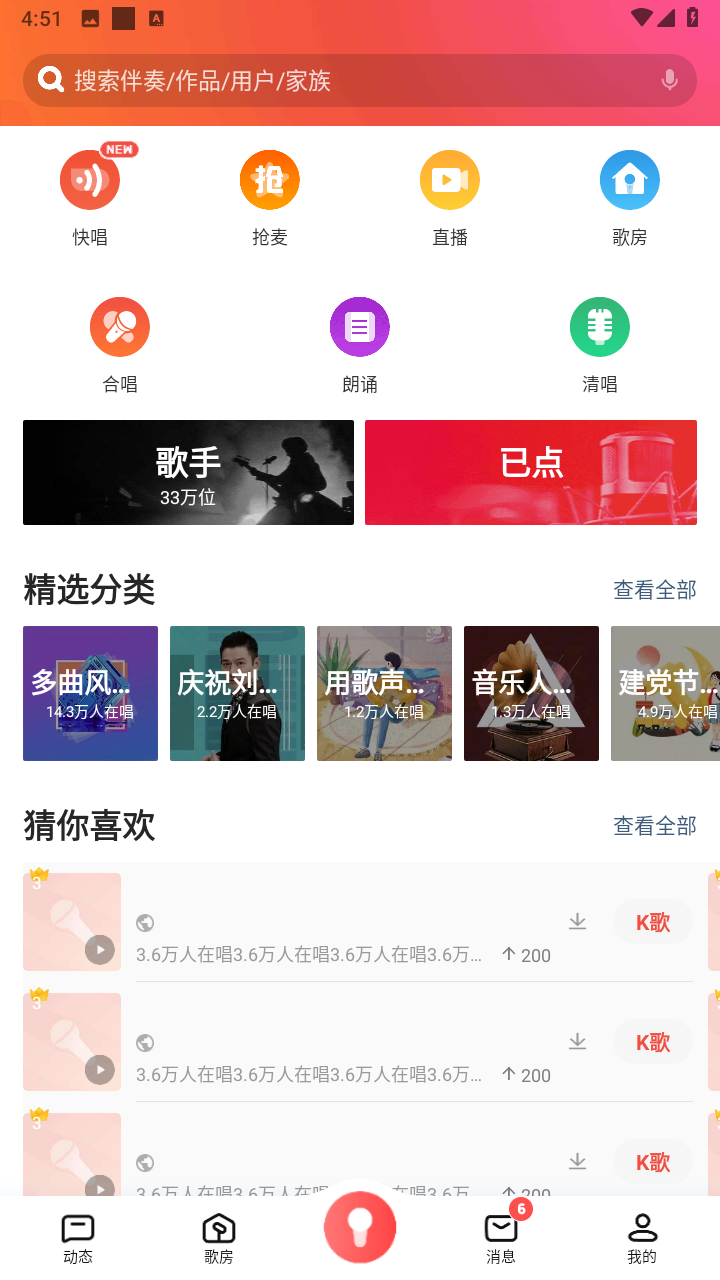The image size is (720, 1280).
Task: Open the 歌房 (Song Room) feature icon
Action: (629, 180)
